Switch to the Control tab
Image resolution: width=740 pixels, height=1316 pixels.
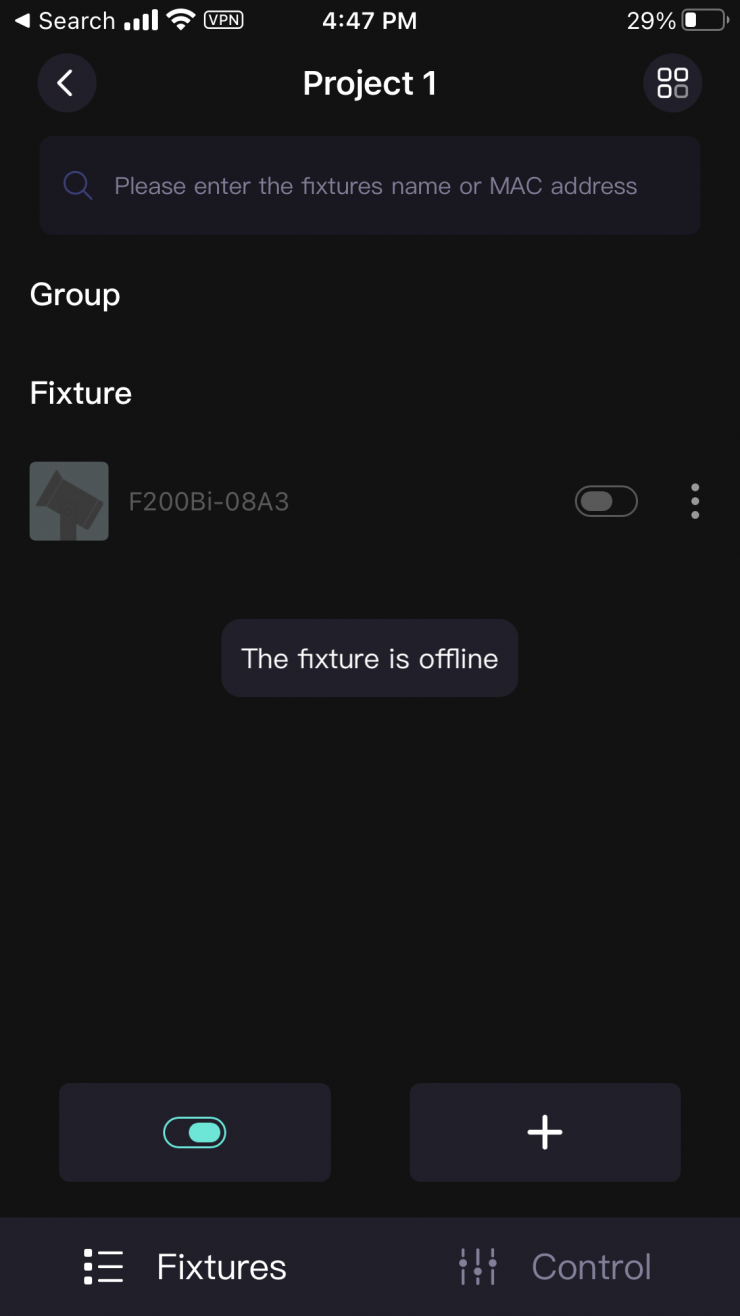[x=555, y=1267]
